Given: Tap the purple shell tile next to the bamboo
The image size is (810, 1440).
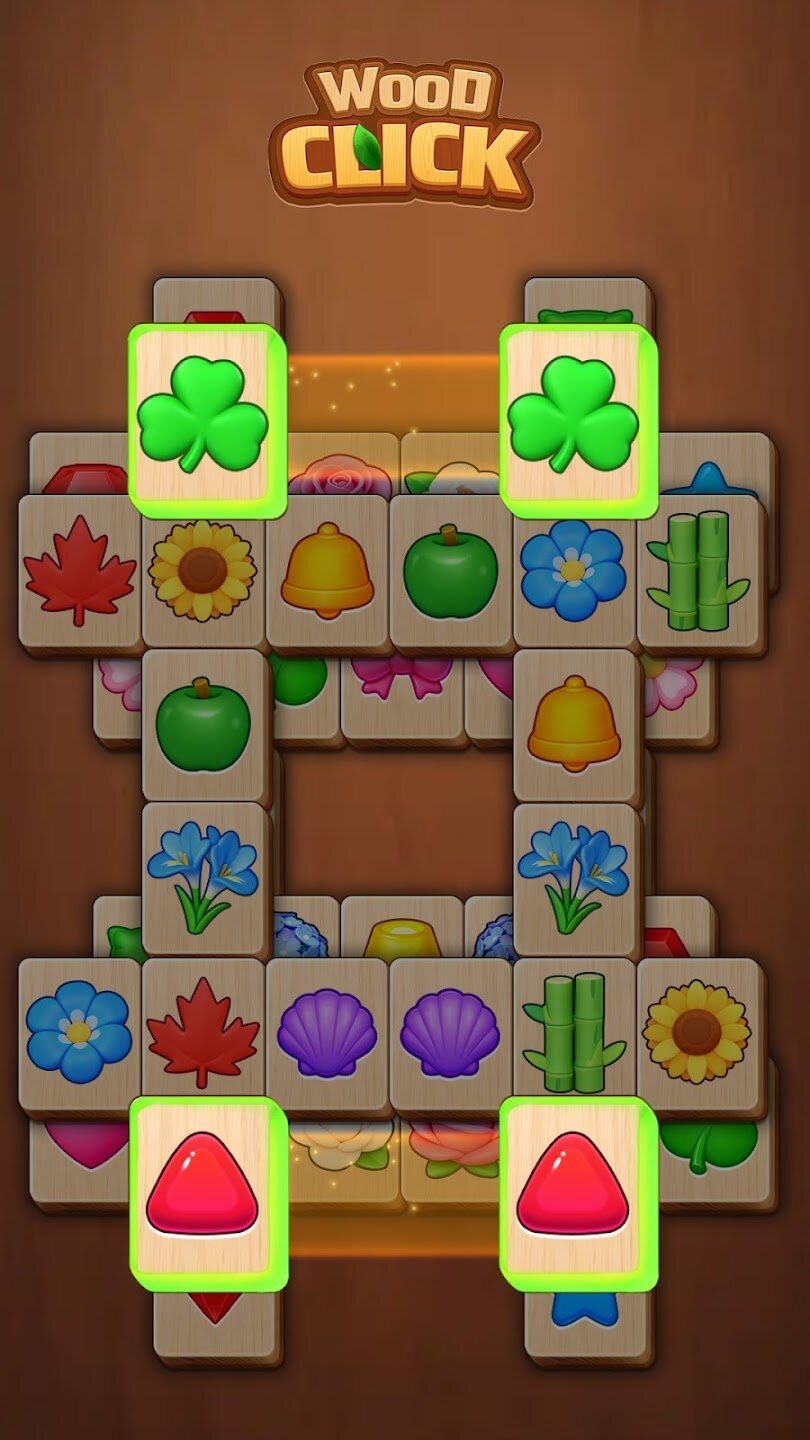Looking at the screenshot, I should coord(450,1035).
